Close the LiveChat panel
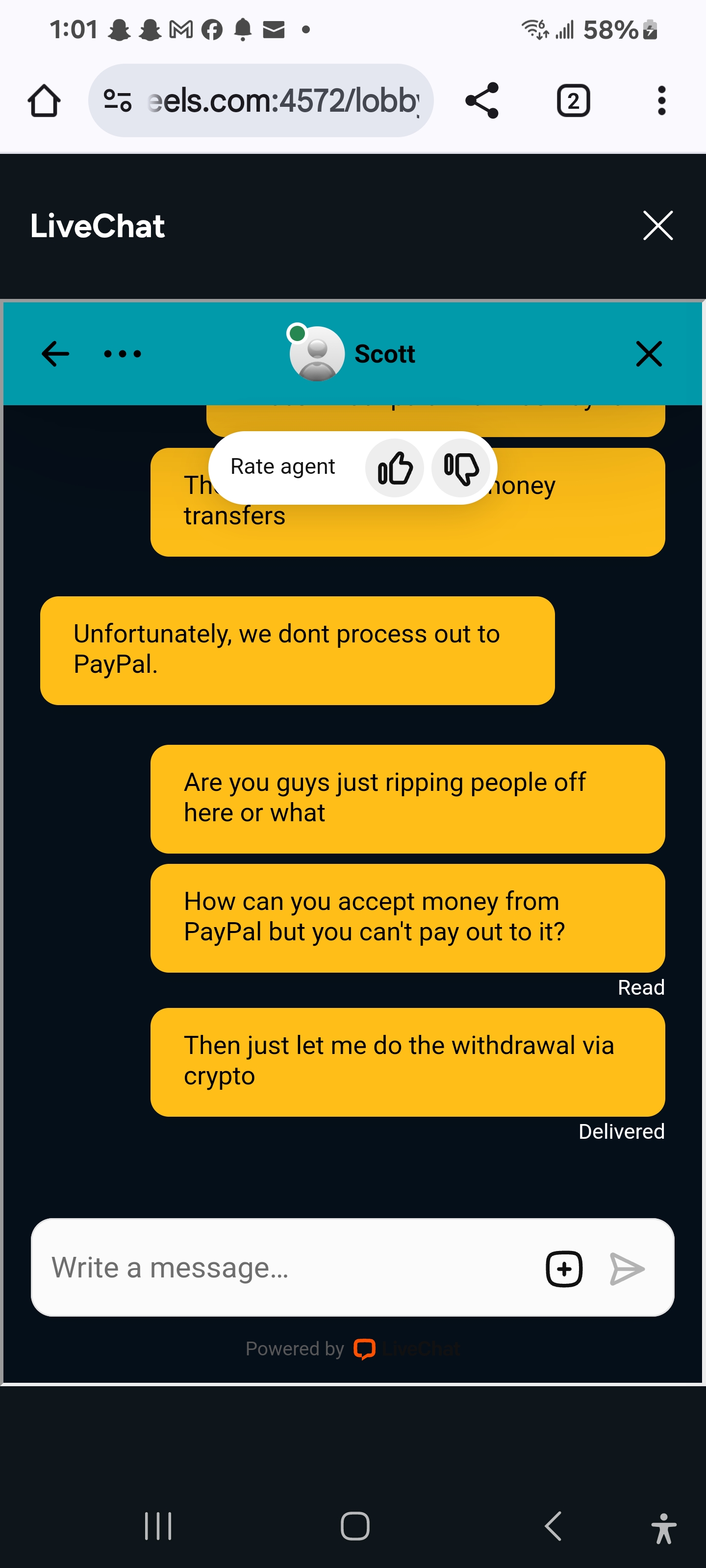Viewport: 706px width, 1568px height. tap(657, 226)
